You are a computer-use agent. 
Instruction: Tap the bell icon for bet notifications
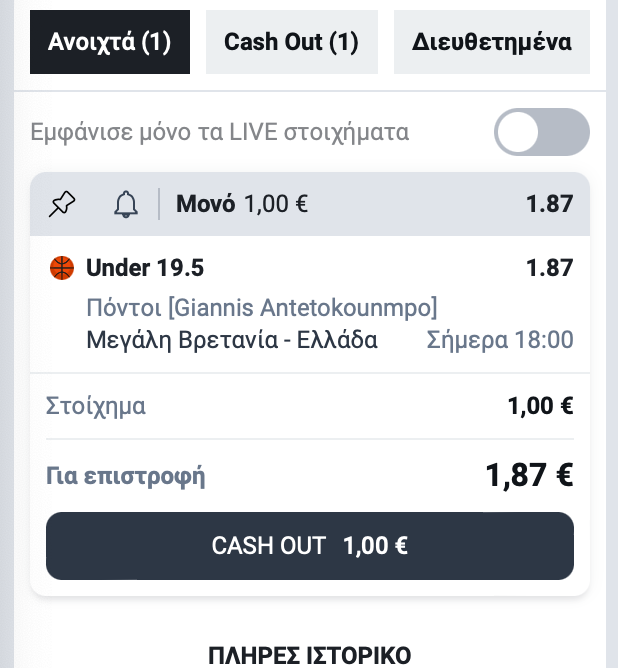tap(126, 205)
